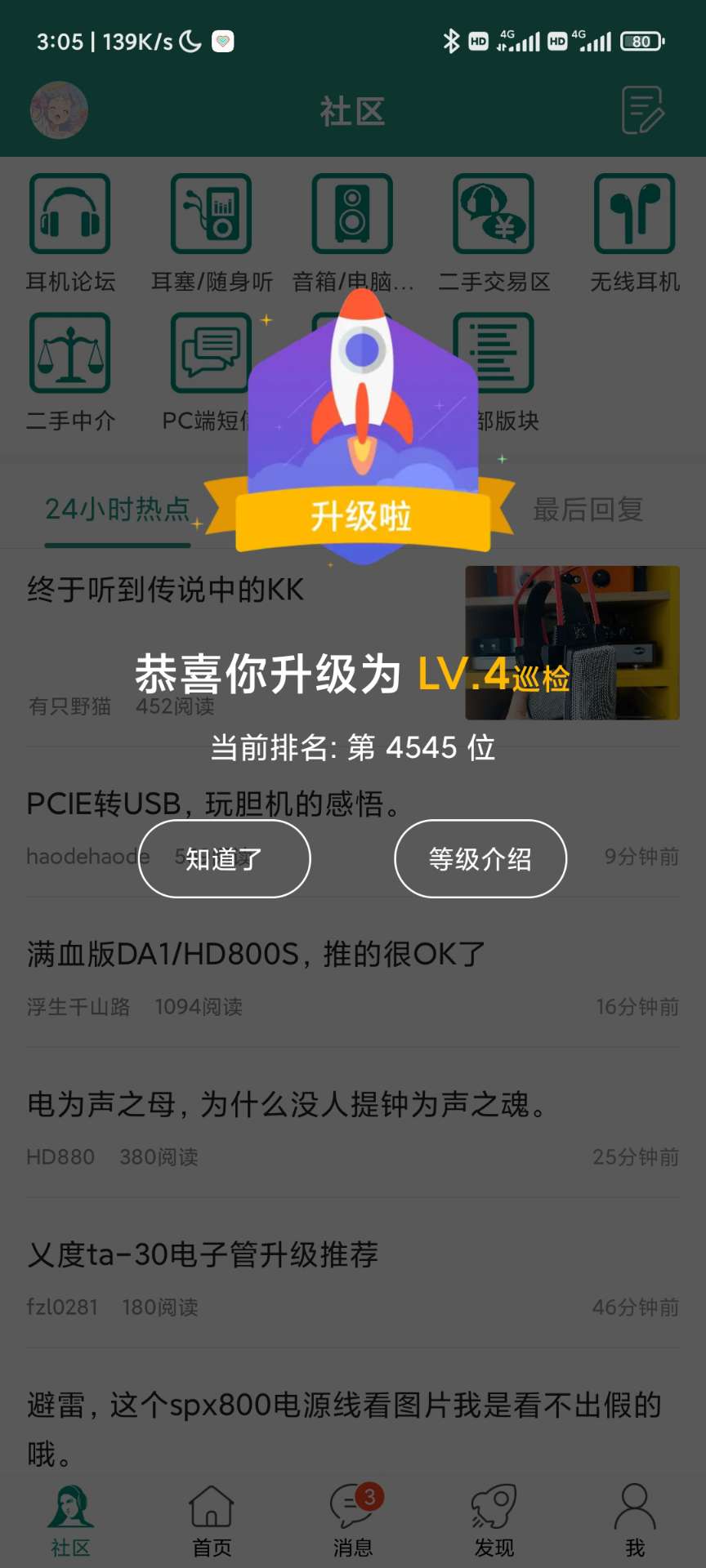The width and height of the screenshot is (706, 1568).
Task: Go to the 首页 tab
Action: [212, 1519]
